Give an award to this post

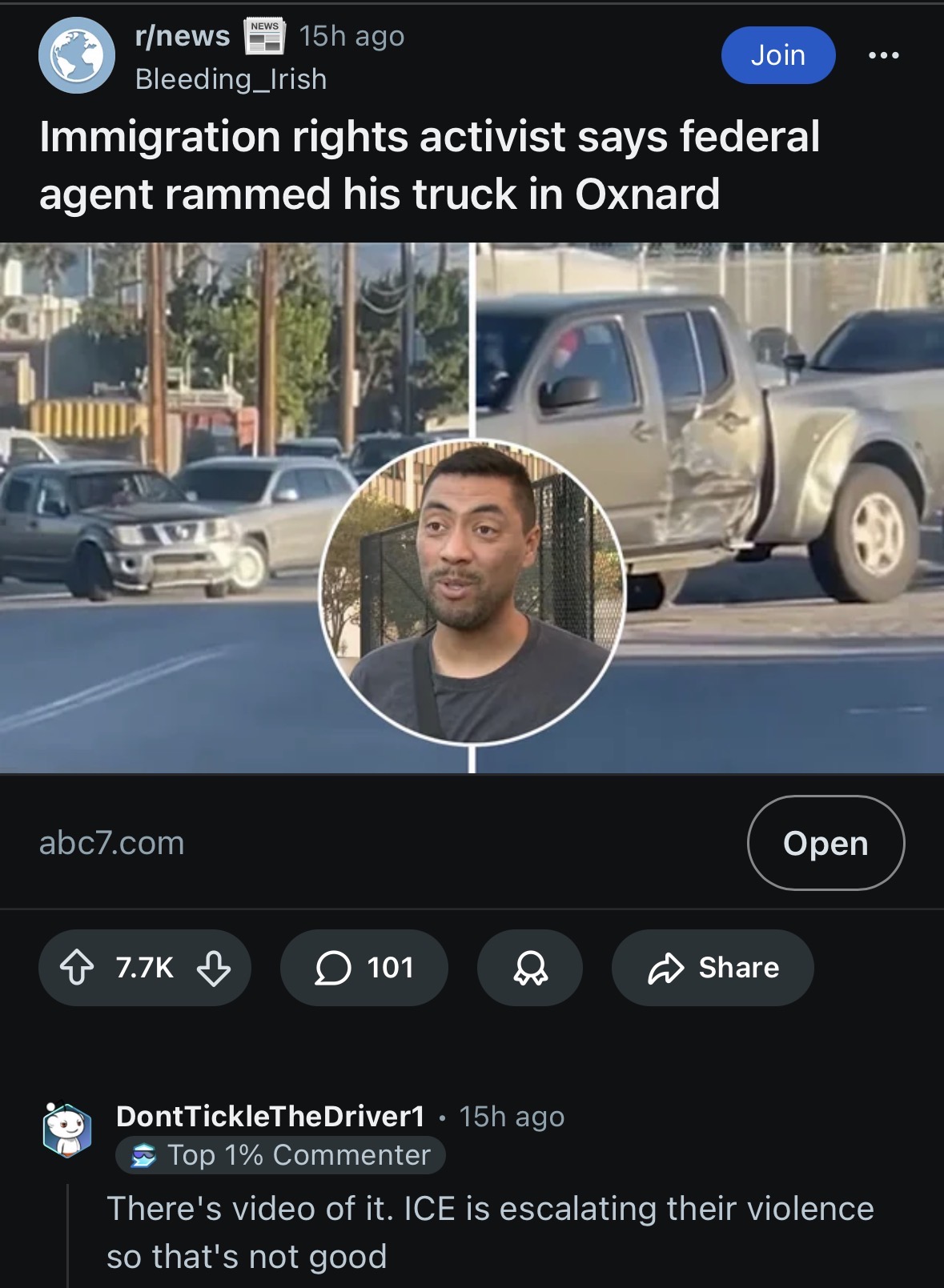point(530,968)
